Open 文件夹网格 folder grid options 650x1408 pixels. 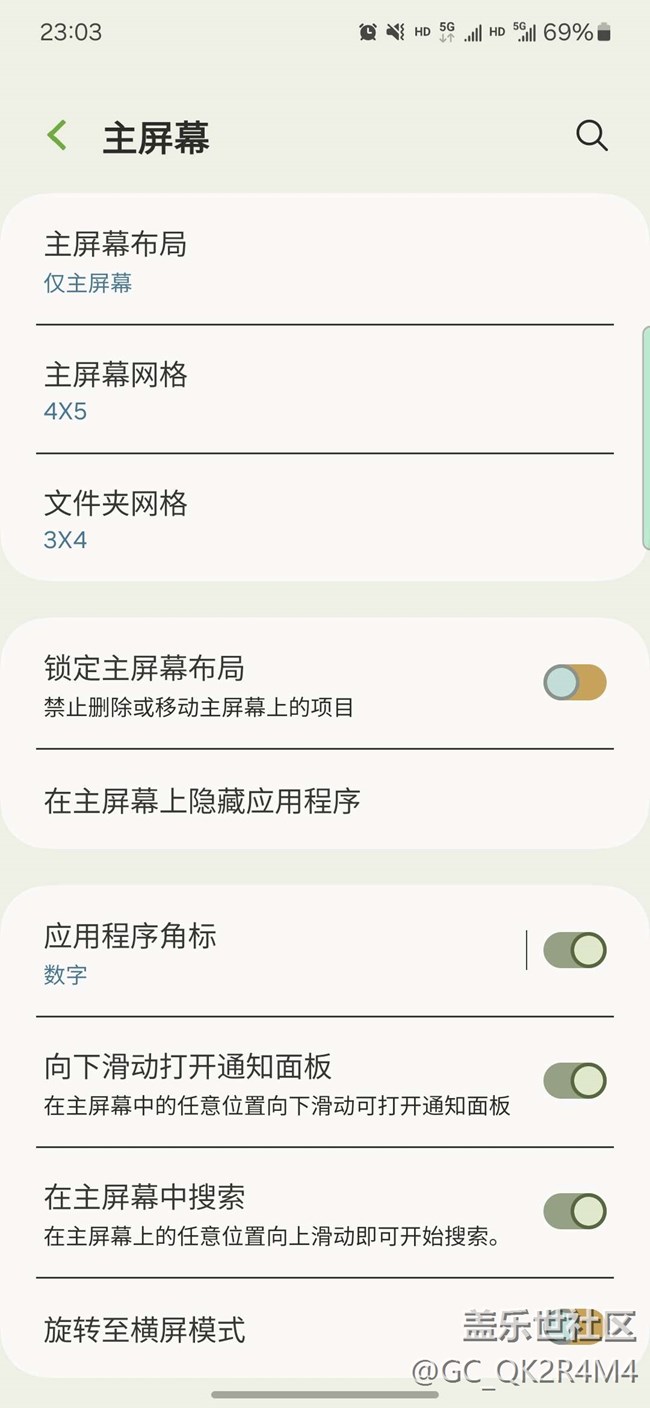[x=325, y=518]
